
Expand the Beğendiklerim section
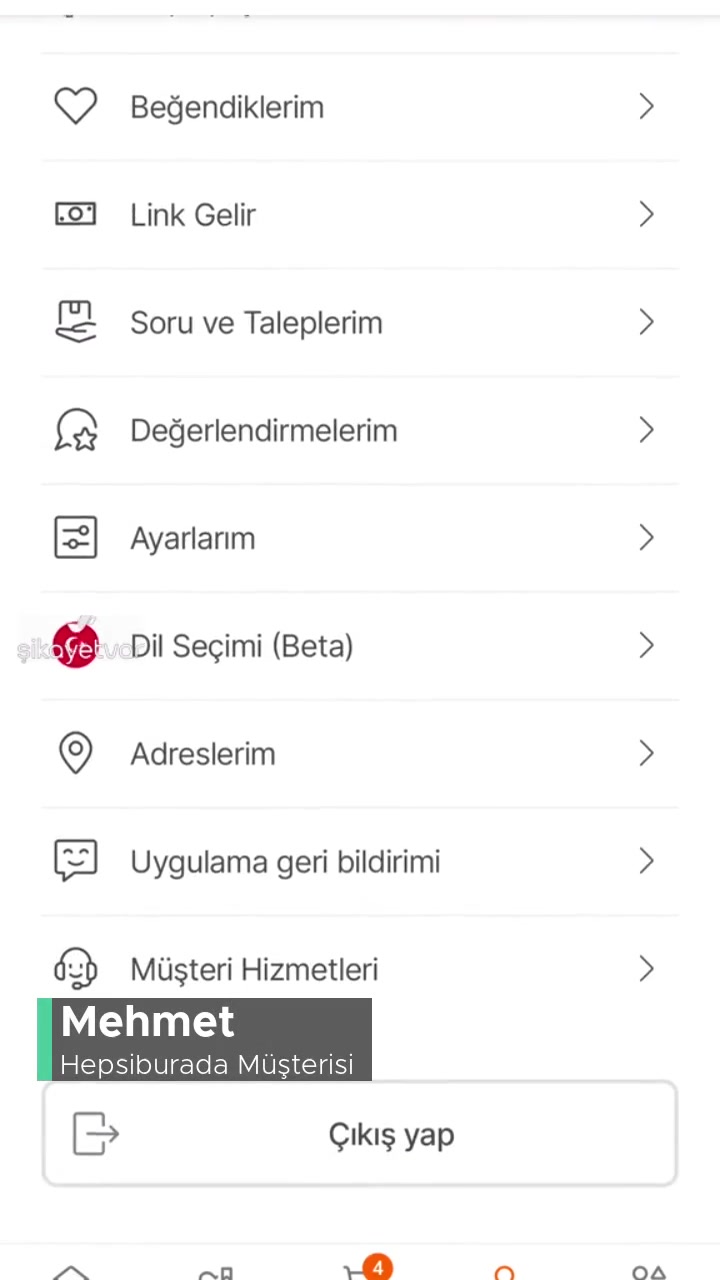pyautogui.click(x=646, y=106)
